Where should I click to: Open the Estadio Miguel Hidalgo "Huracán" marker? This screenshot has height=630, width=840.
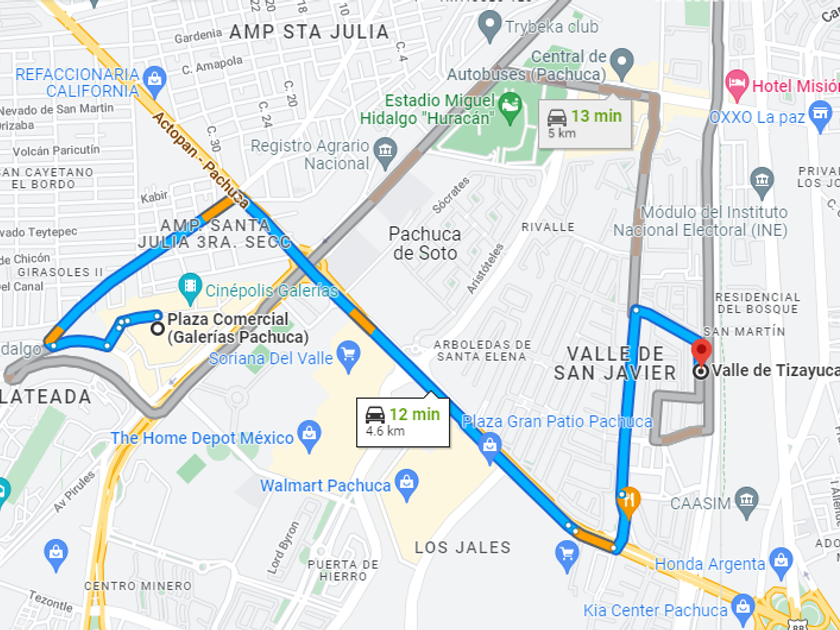(x=509, y=108)
